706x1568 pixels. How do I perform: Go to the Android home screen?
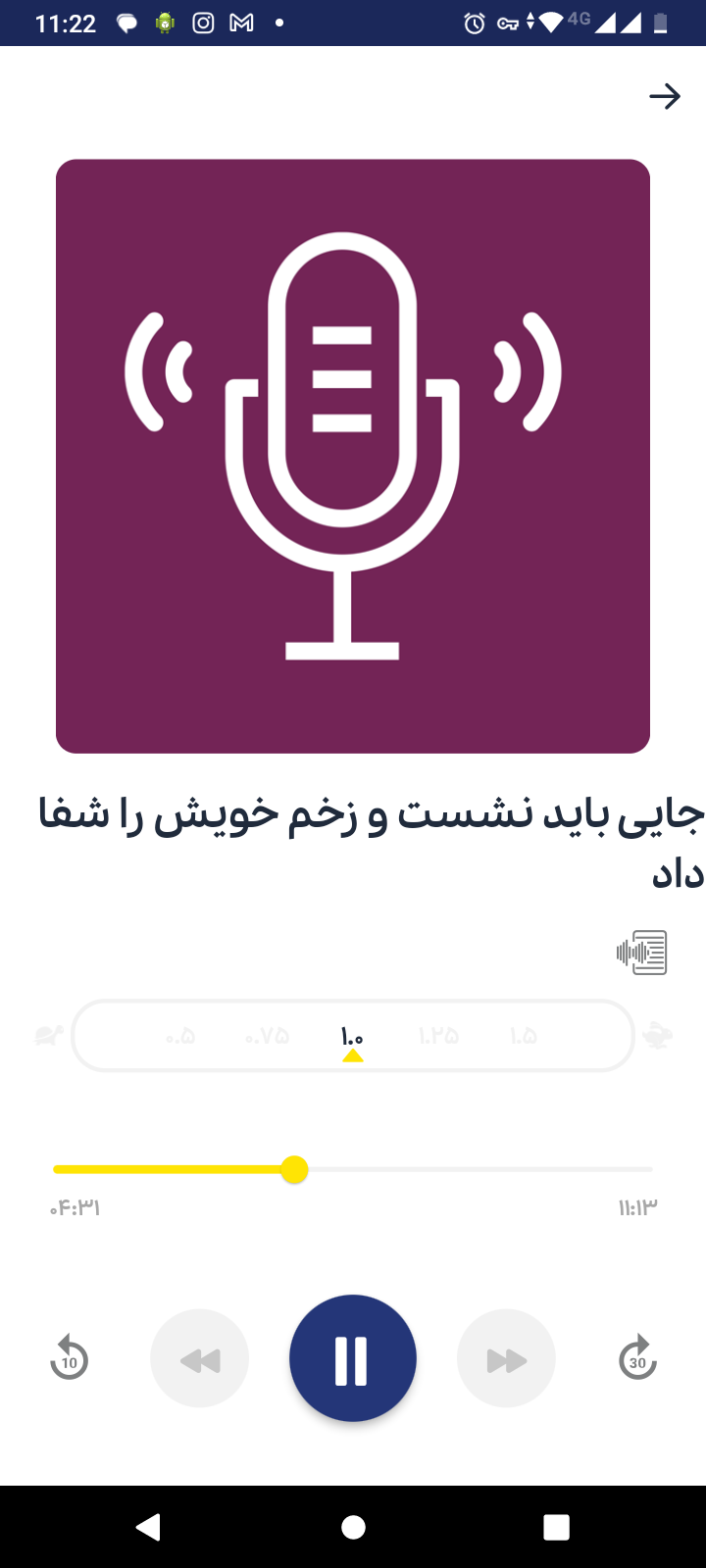tap(353, 1527)
